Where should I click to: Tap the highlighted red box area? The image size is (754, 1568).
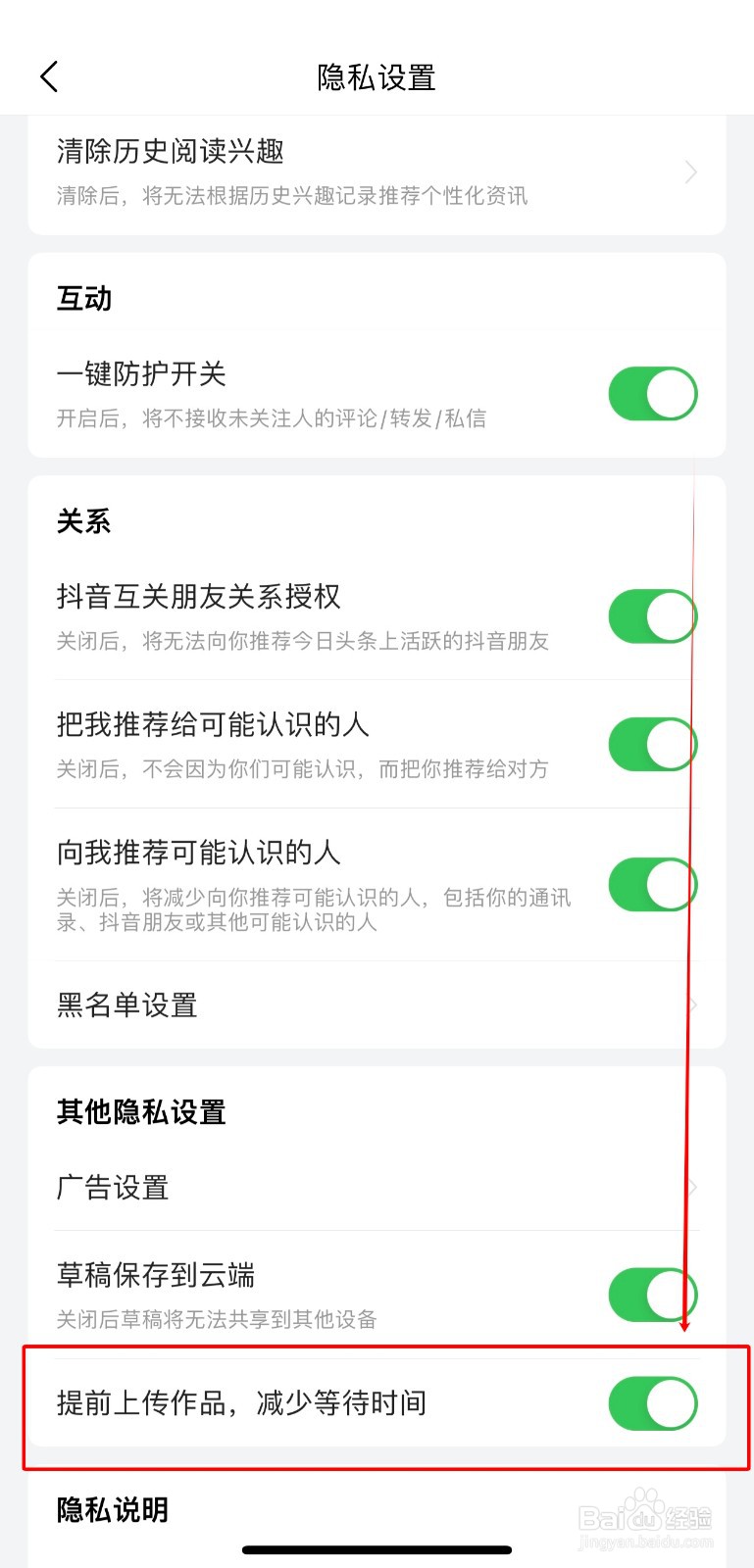pos(377,1403)
